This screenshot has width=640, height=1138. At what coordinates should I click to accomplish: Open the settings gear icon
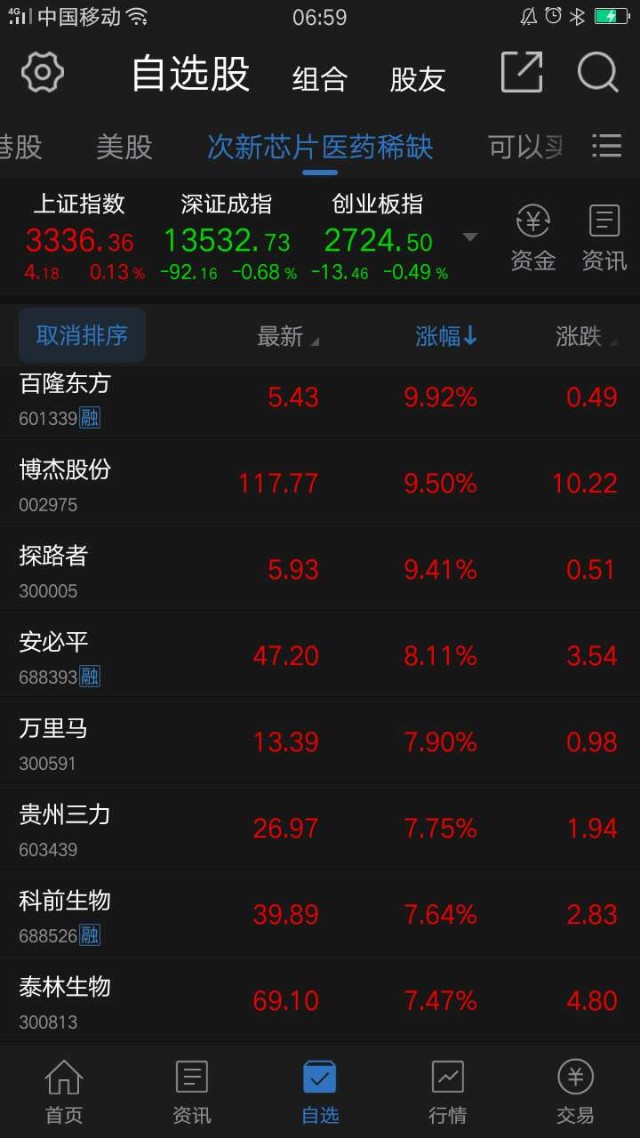(42, 73)
